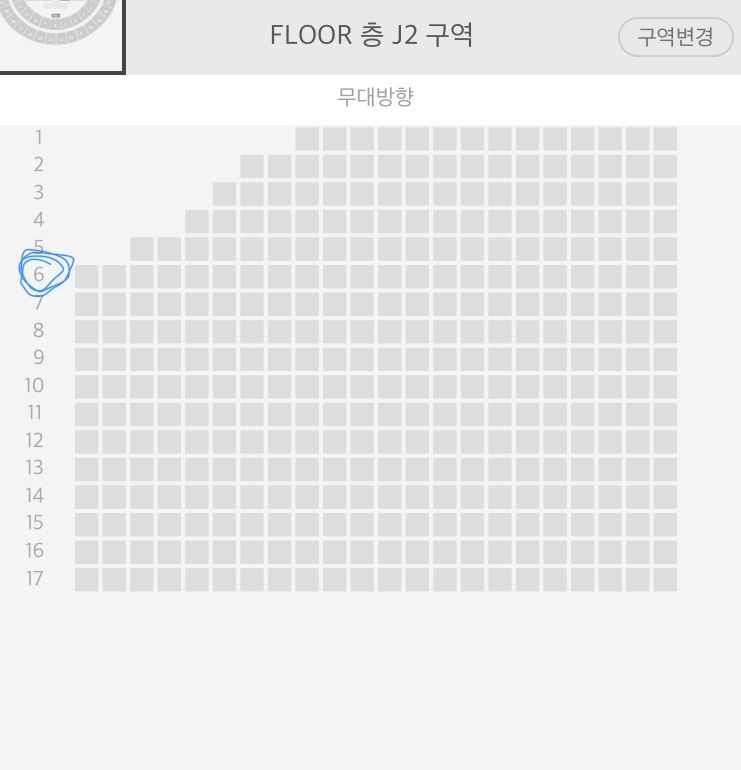Viewport: 741px width, 770px height.
Task: Select the last seat in row 17
Action: tap(665, 579)
